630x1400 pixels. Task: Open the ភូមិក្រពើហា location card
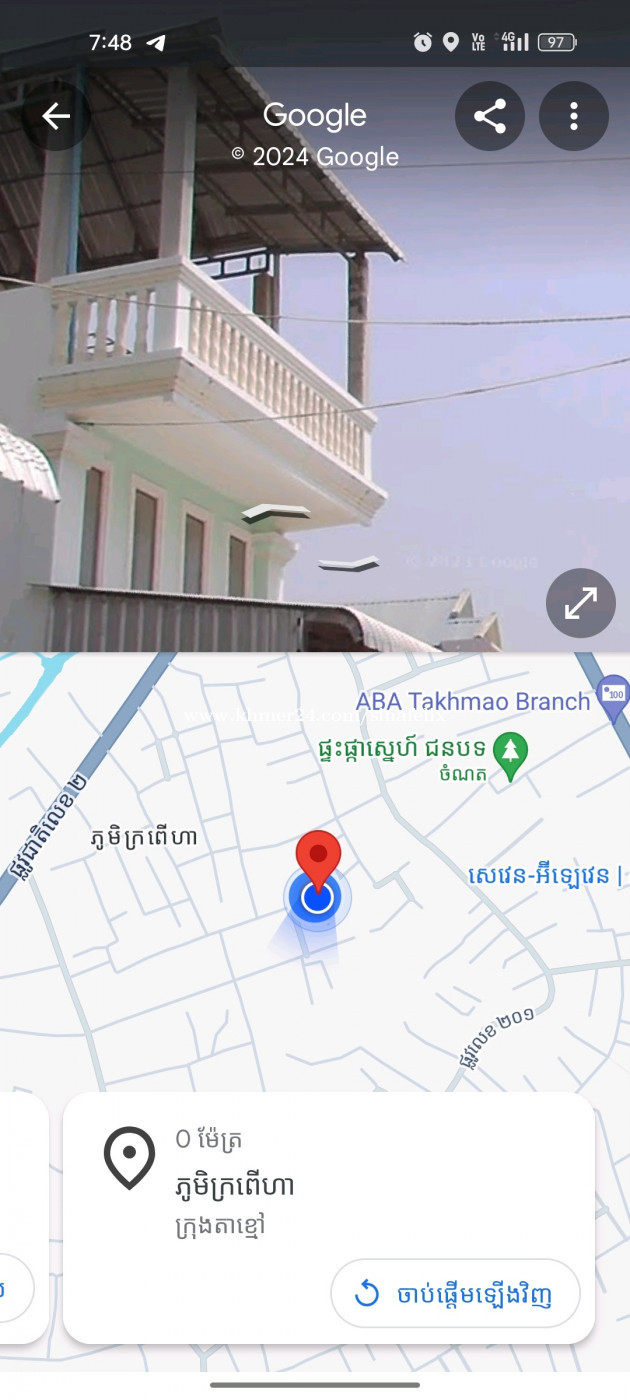tap(329, 1217)
